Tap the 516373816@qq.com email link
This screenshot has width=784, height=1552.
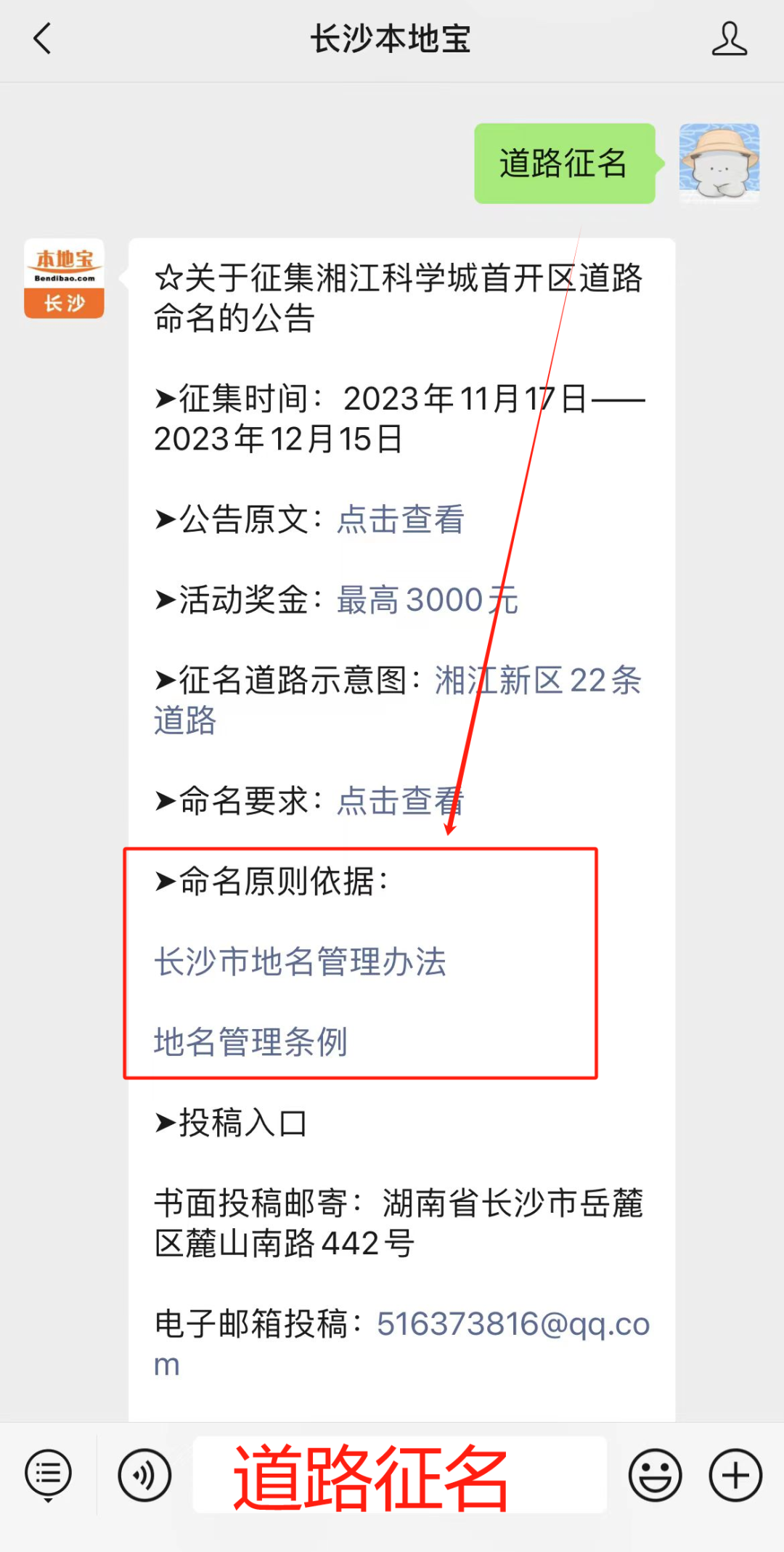[401, 1344]
